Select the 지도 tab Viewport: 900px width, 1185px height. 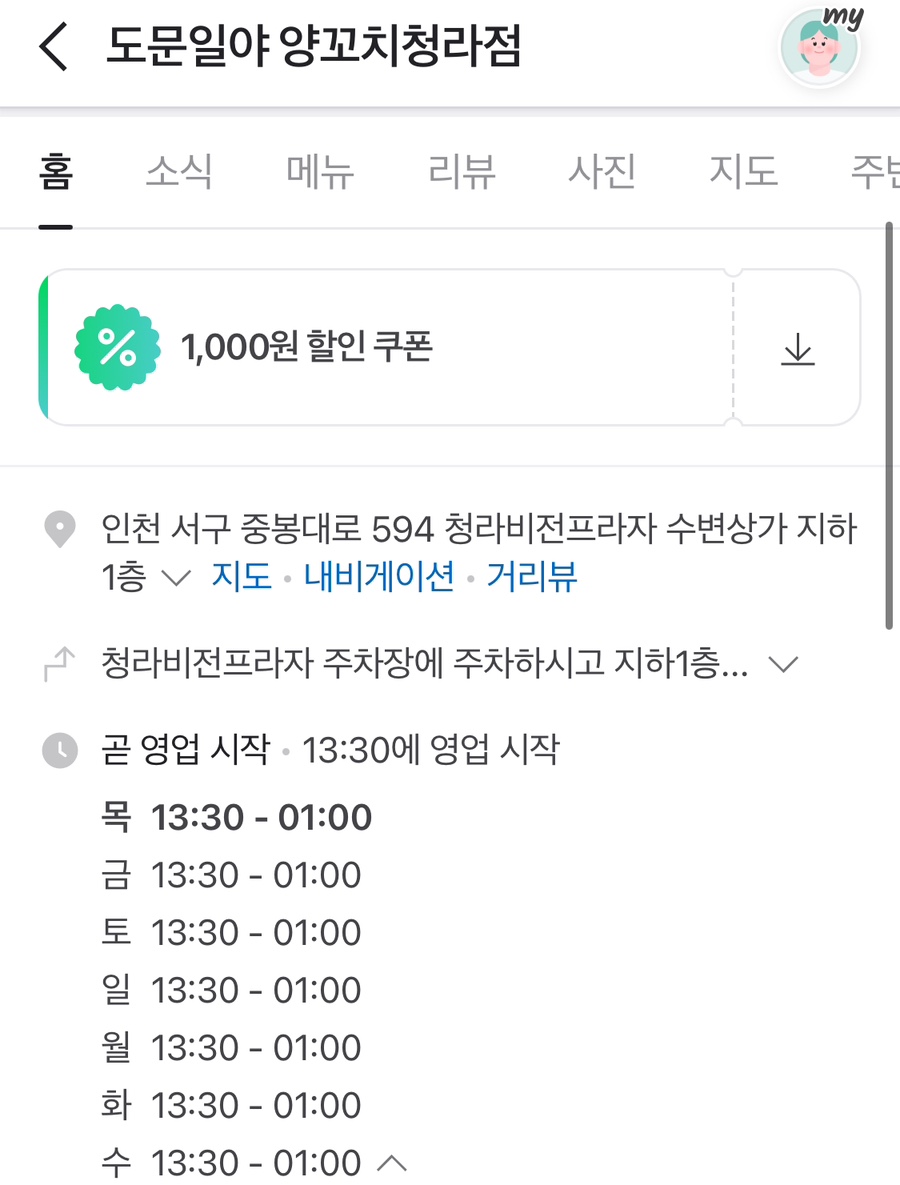[x=743, y=171]
